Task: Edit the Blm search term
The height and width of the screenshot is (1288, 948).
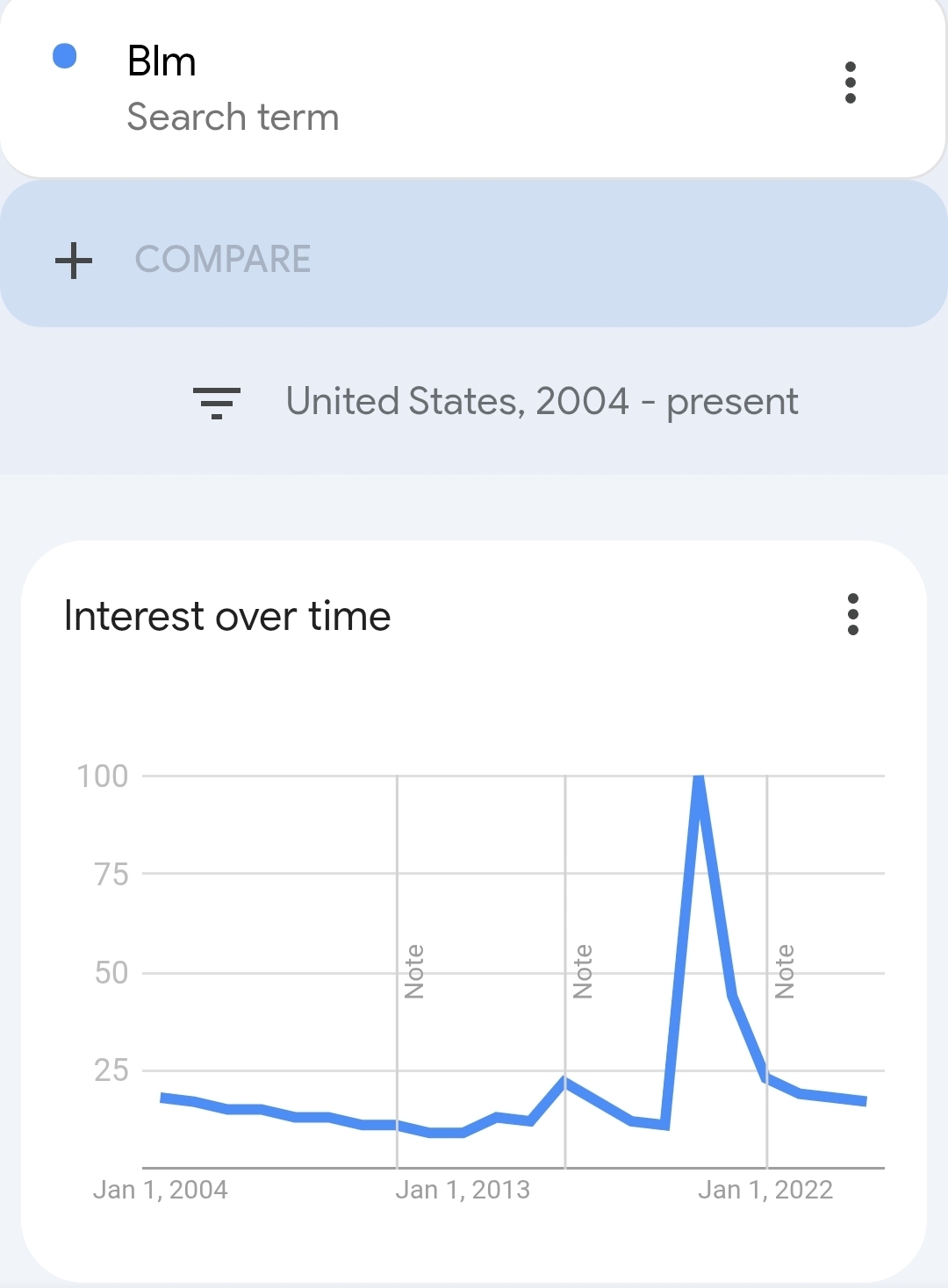Action: 232,87
